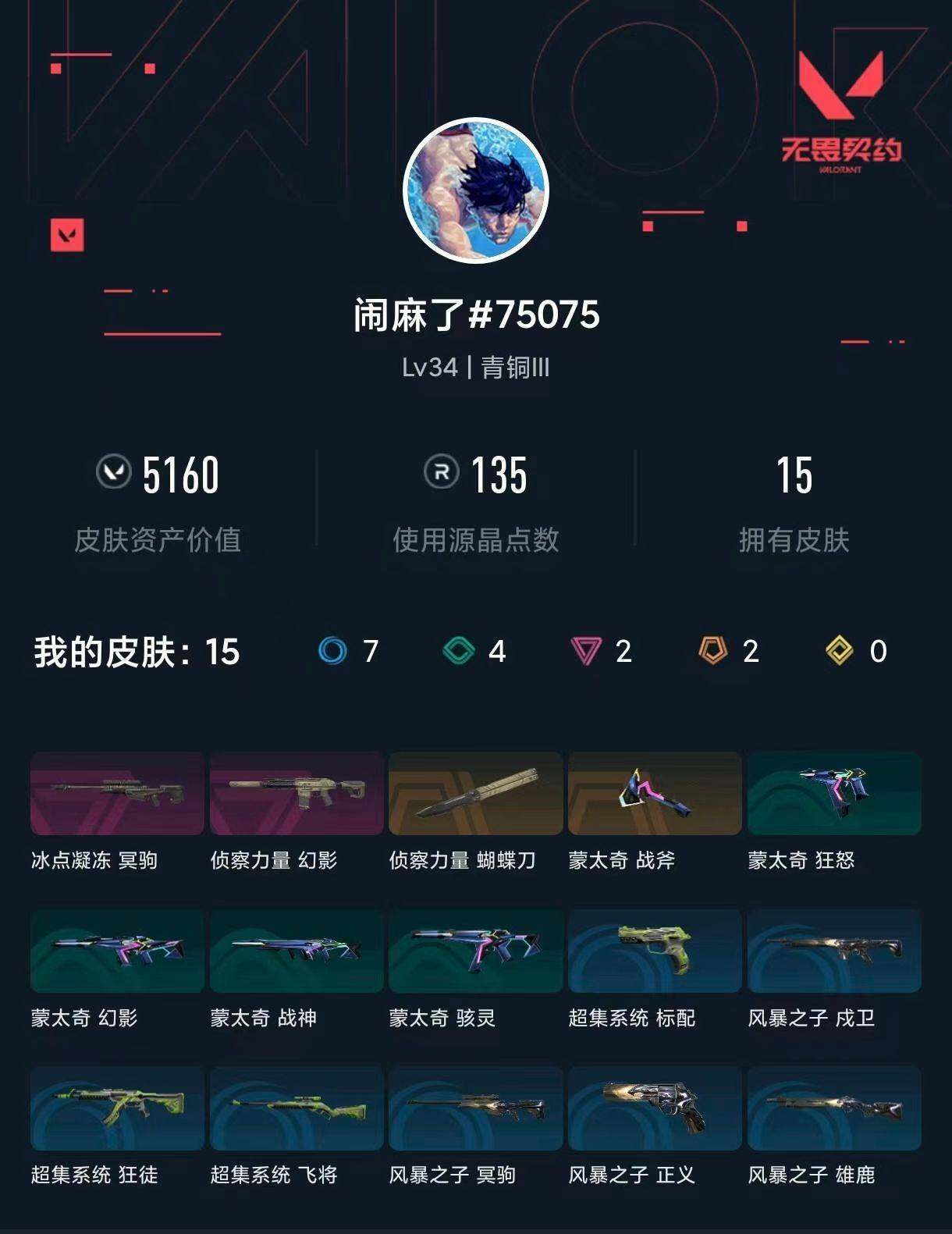View the 侦察力量 蝴蝶刀 knife skin
This screenshot has width=952, height=1234.
click(474, 794)
